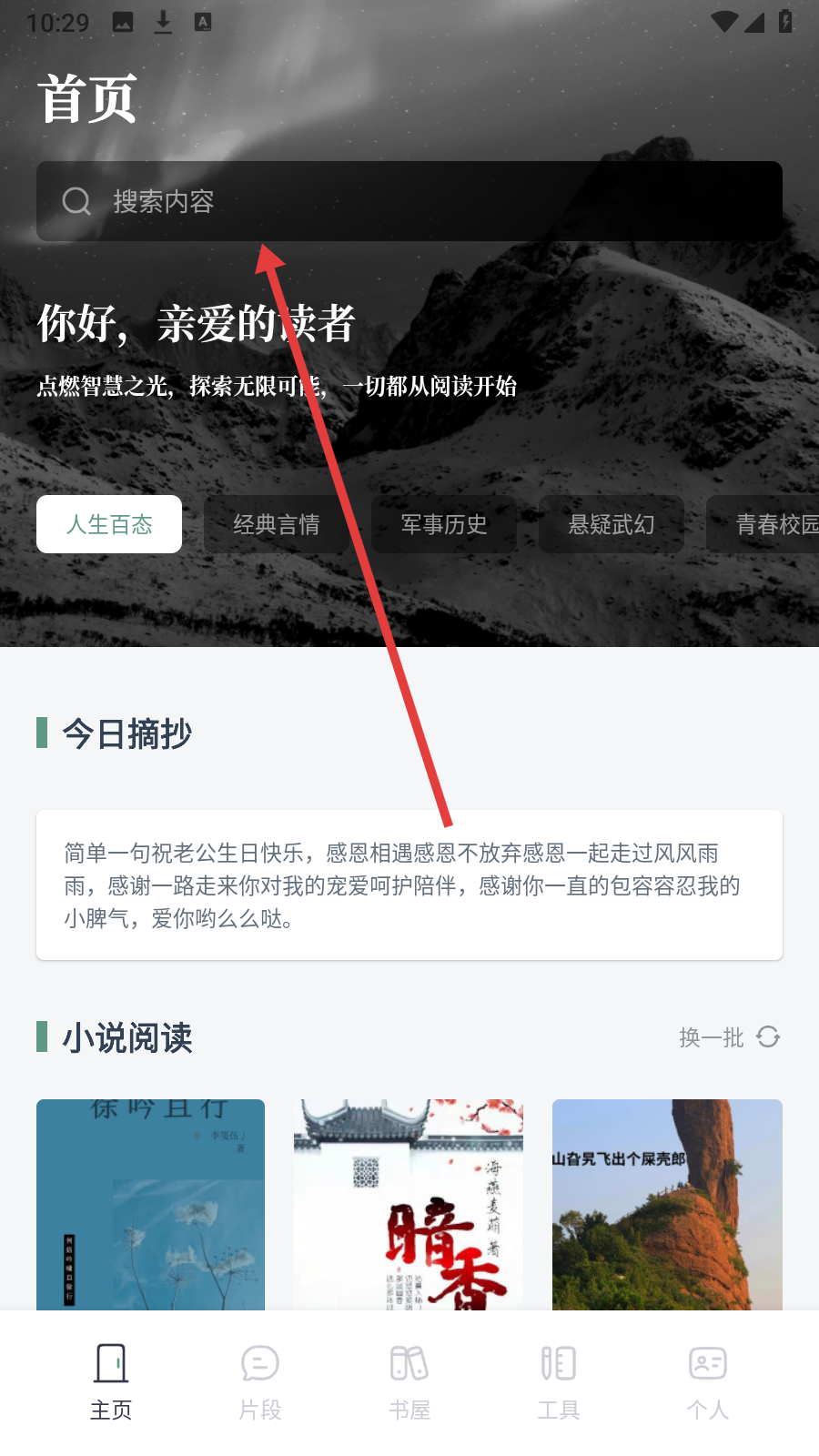The height and width of the screenshot is (1456, 819).
Task: Select the 人生百态 category chip
Action: [109, 524]
